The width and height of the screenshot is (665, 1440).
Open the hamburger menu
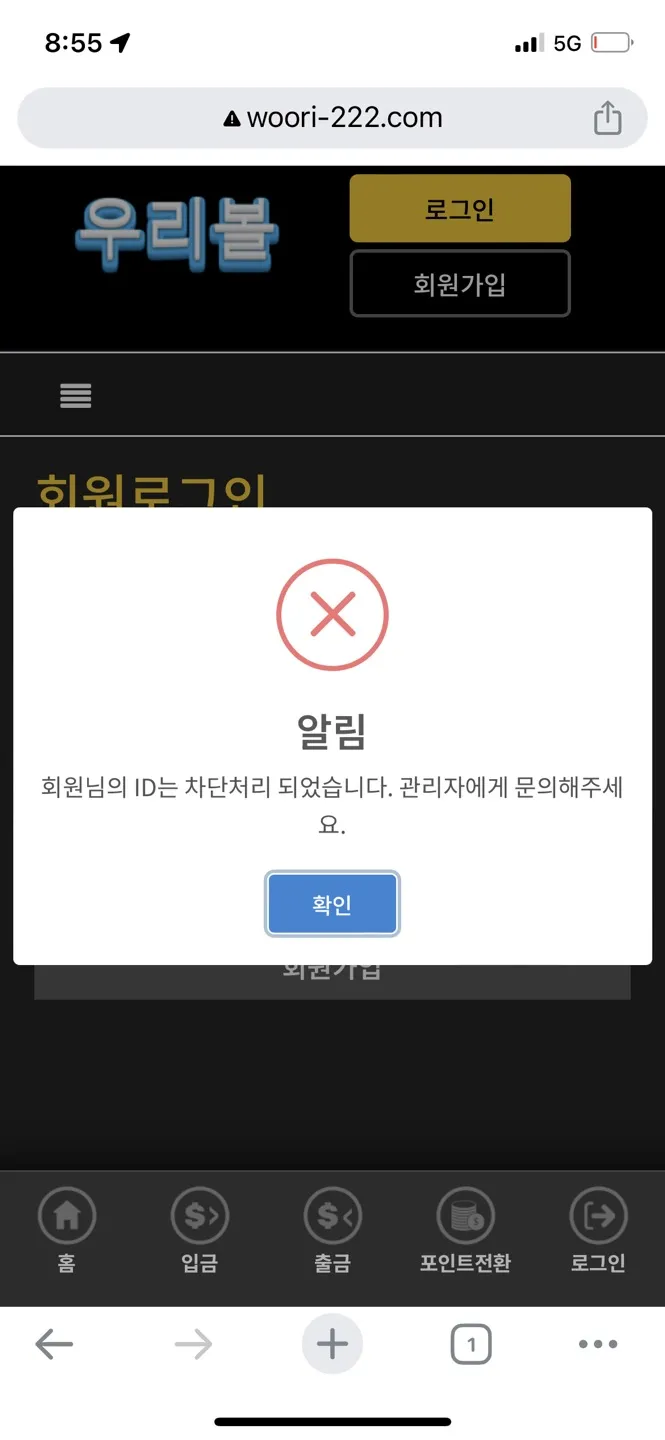[76, 396]
